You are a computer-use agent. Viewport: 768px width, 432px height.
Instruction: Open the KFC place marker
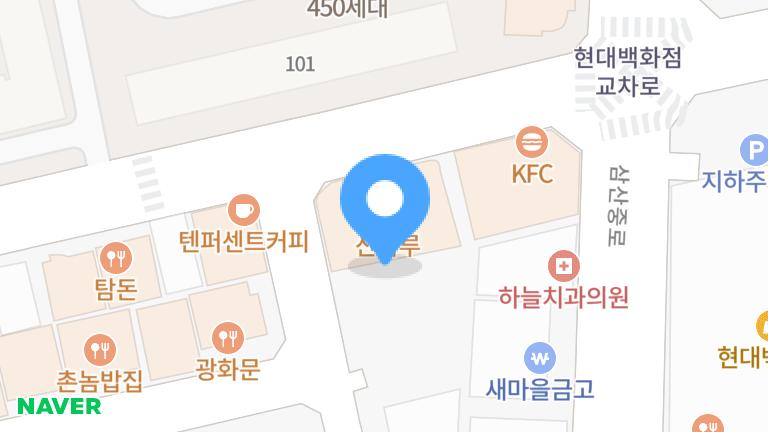click(531, 142)
